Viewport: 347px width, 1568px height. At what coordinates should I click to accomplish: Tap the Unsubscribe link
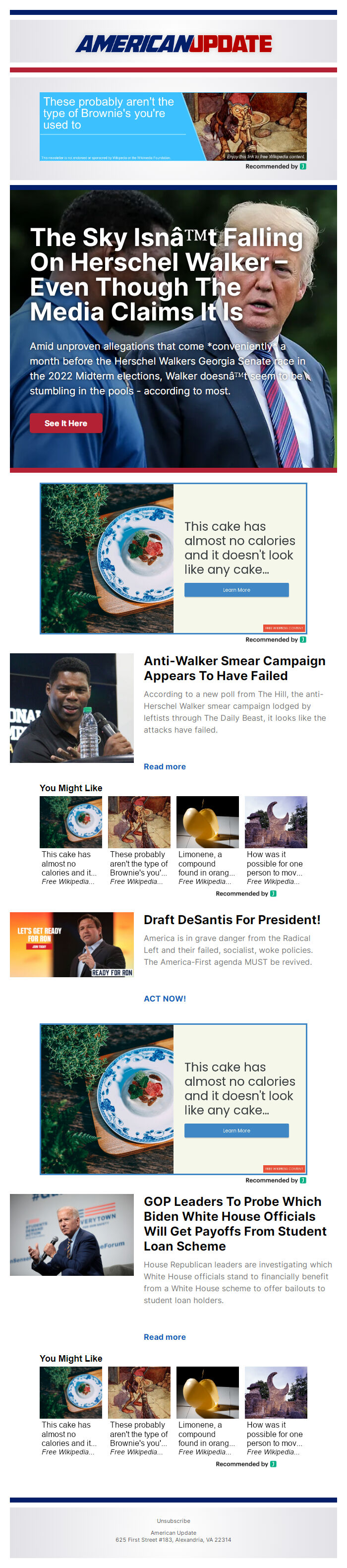point(173,1520)
